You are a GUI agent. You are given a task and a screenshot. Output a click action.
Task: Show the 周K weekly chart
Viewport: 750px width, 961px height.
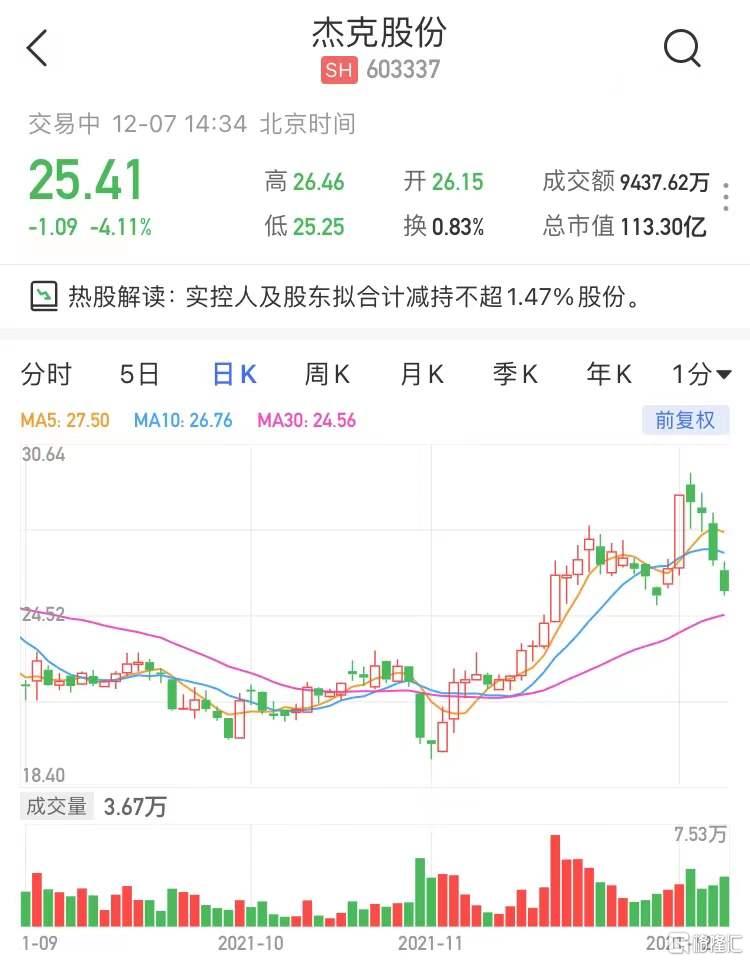[327, 374]
